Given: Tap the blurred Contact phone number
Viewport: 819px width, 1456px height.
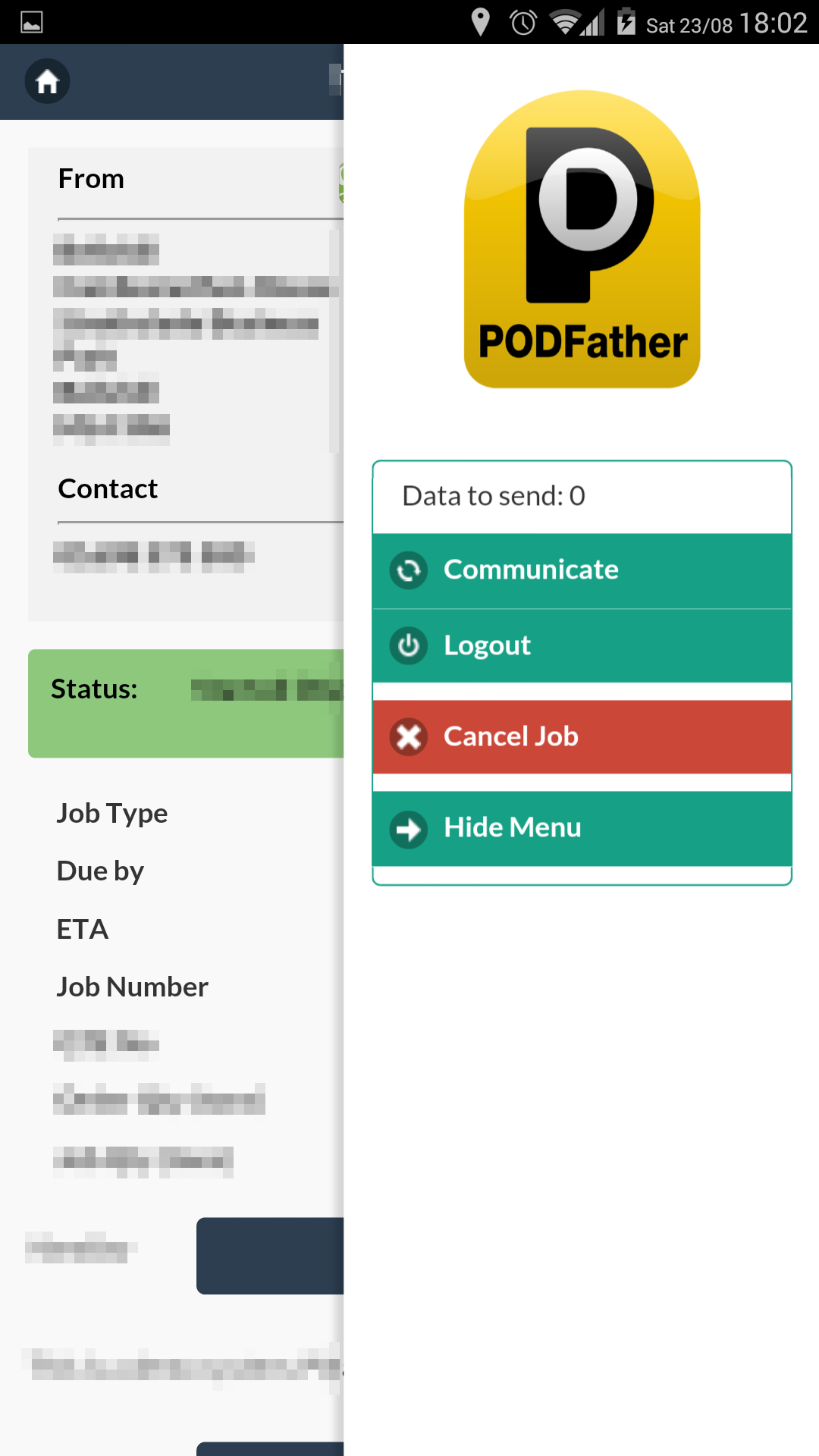Looking at the screenshot, I should click(x=152, y=555).
